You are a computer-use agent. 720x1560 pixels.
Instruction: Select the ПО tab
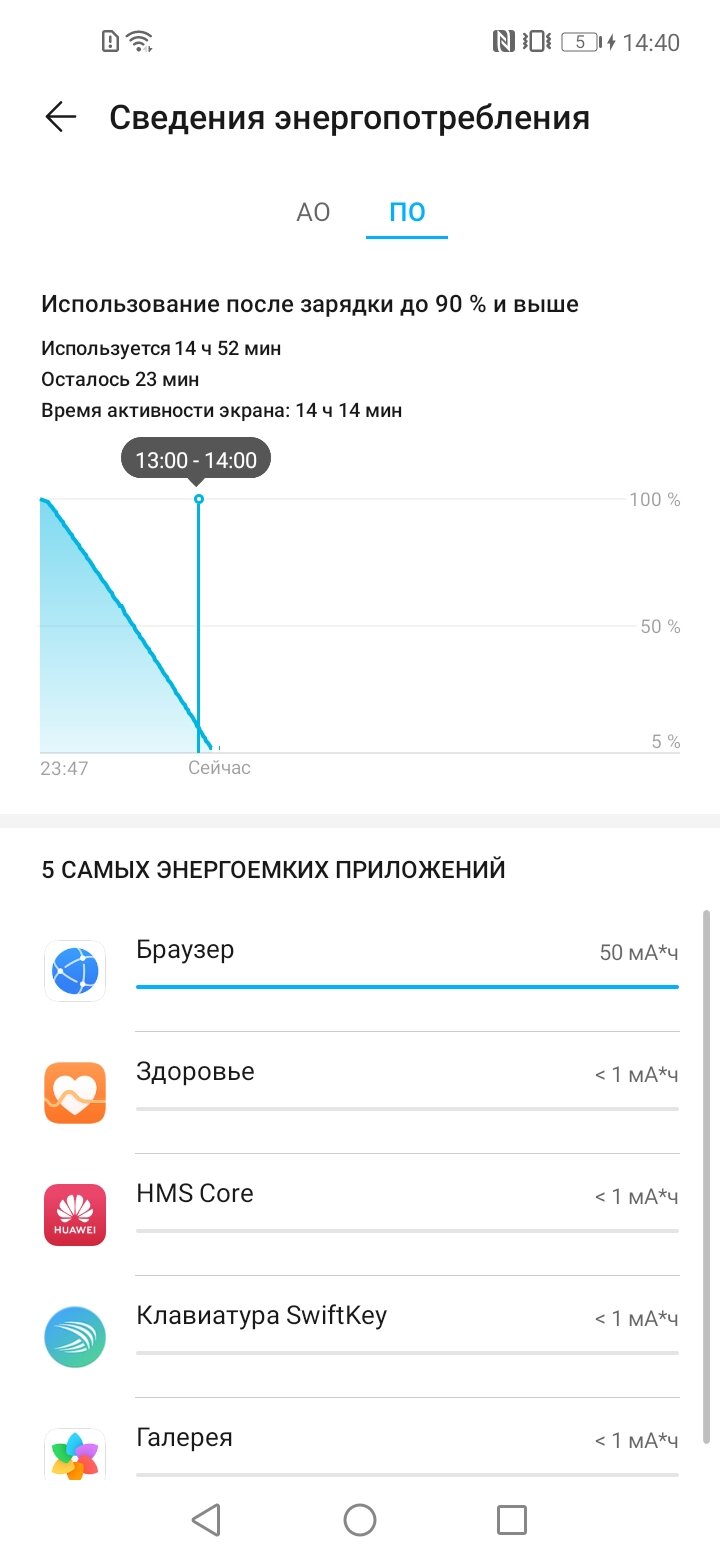coord(407,212)
